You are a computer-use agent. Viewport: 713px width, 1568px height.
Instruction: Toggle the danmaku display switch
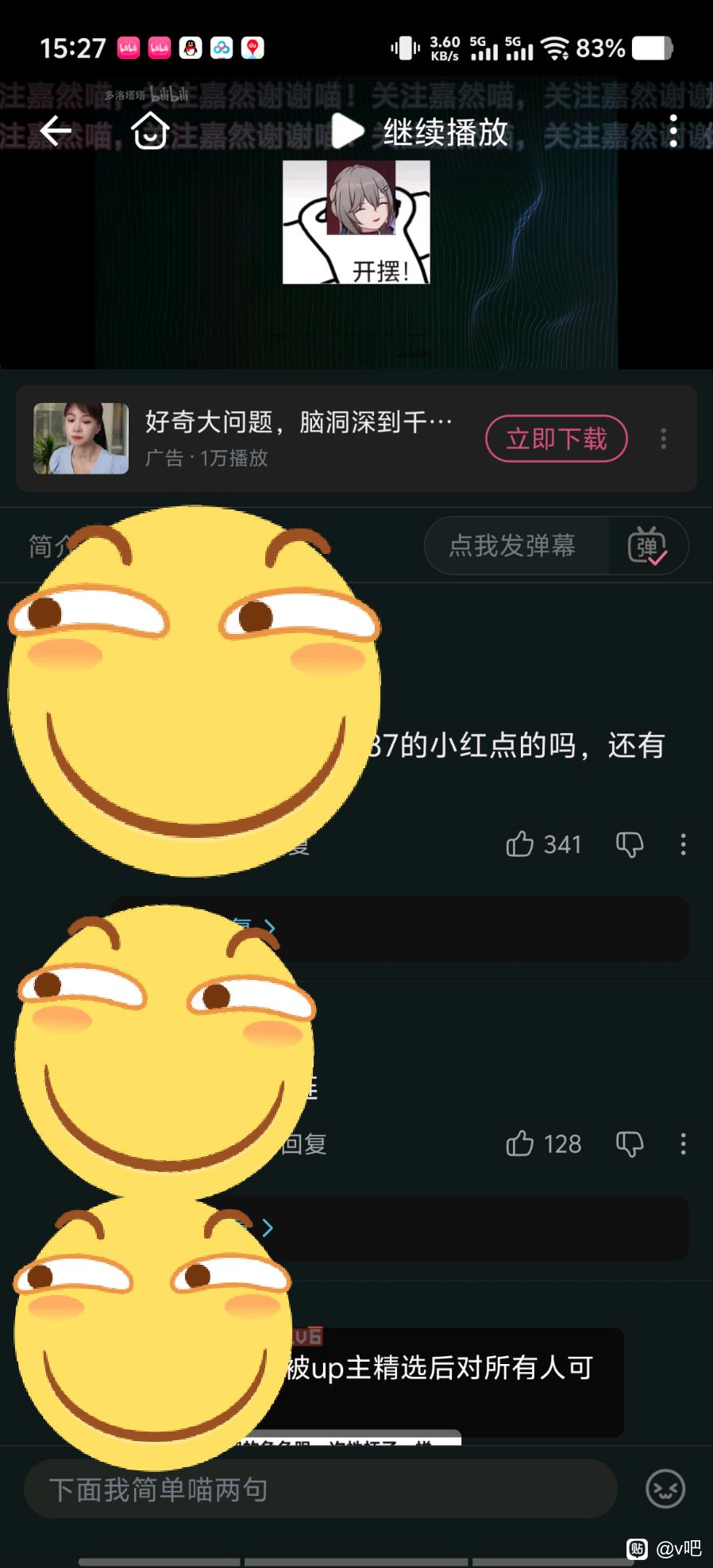647,546
